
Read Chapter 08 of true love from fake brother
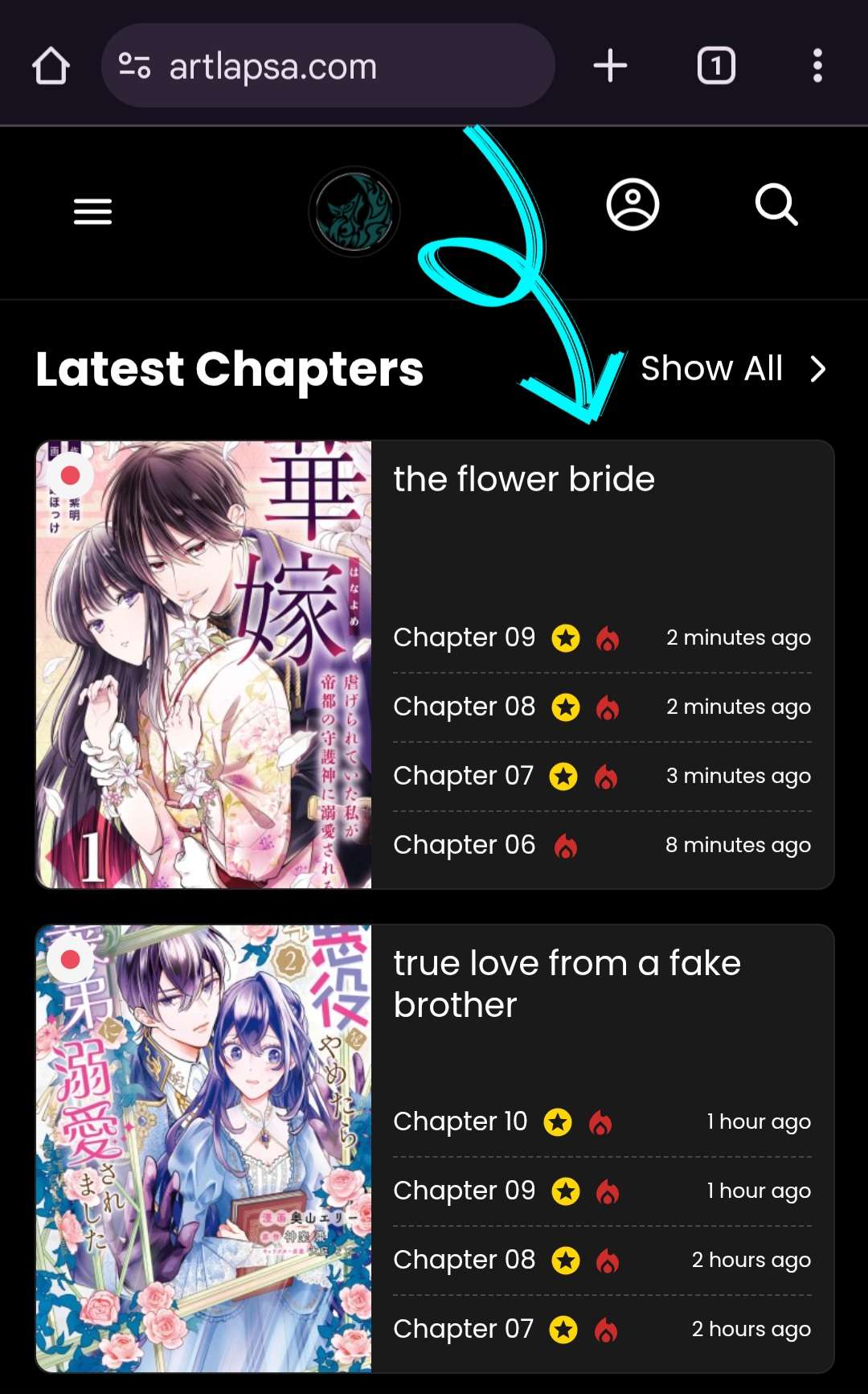pos(464,1261)
